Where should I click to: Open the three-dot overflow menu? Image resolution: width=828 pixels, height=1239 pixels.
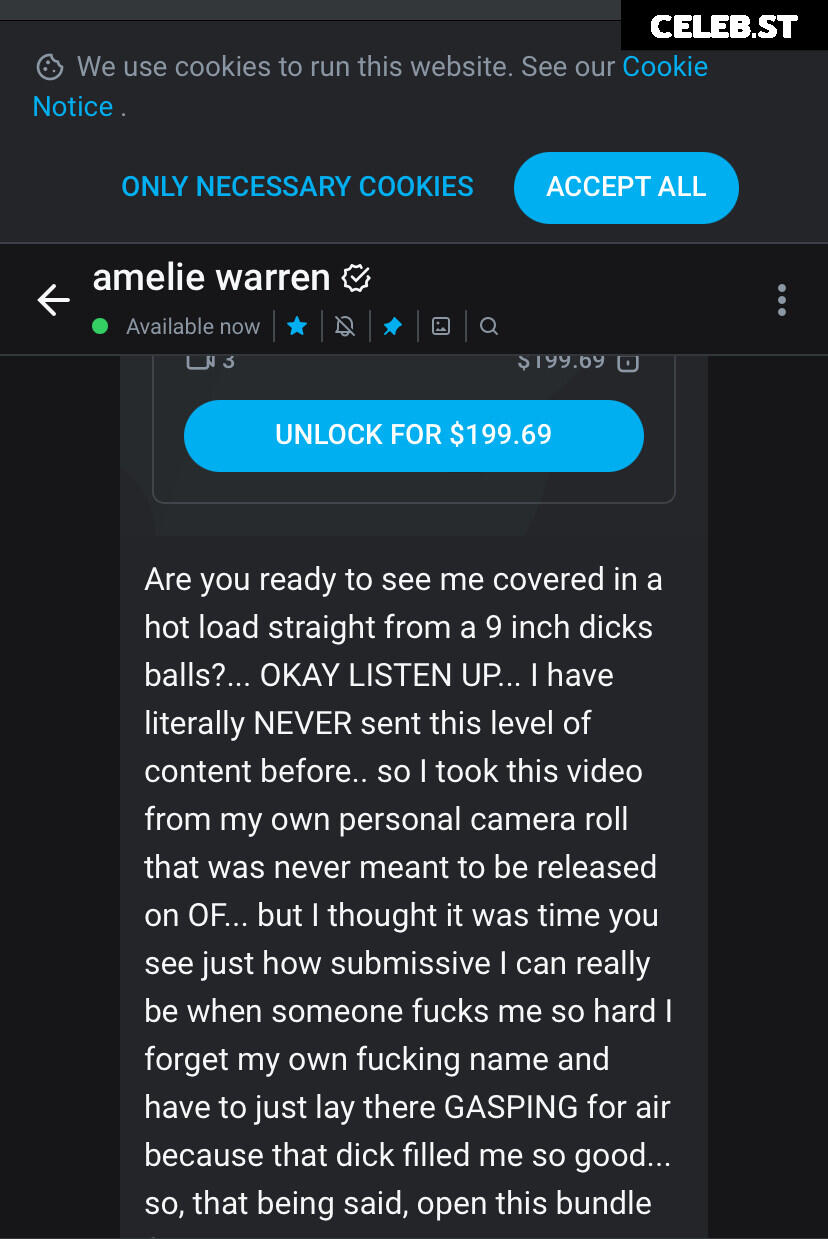tap(781, 299)
